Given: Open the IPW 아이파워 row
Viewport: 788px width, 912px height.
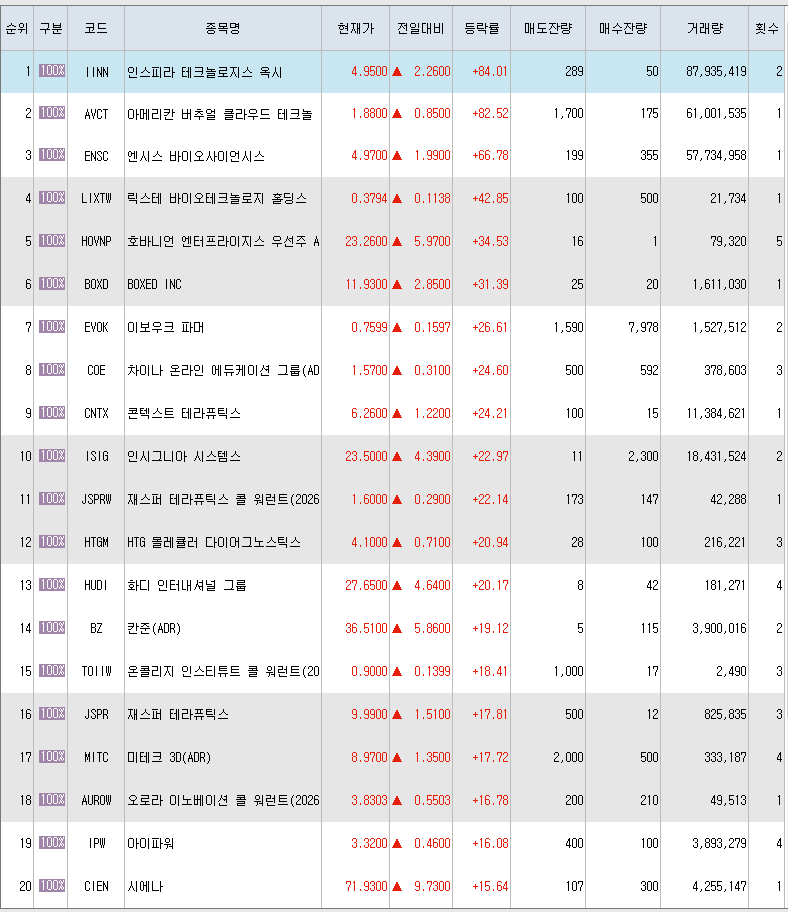Looking at the screenshot, I should [393, 844].
